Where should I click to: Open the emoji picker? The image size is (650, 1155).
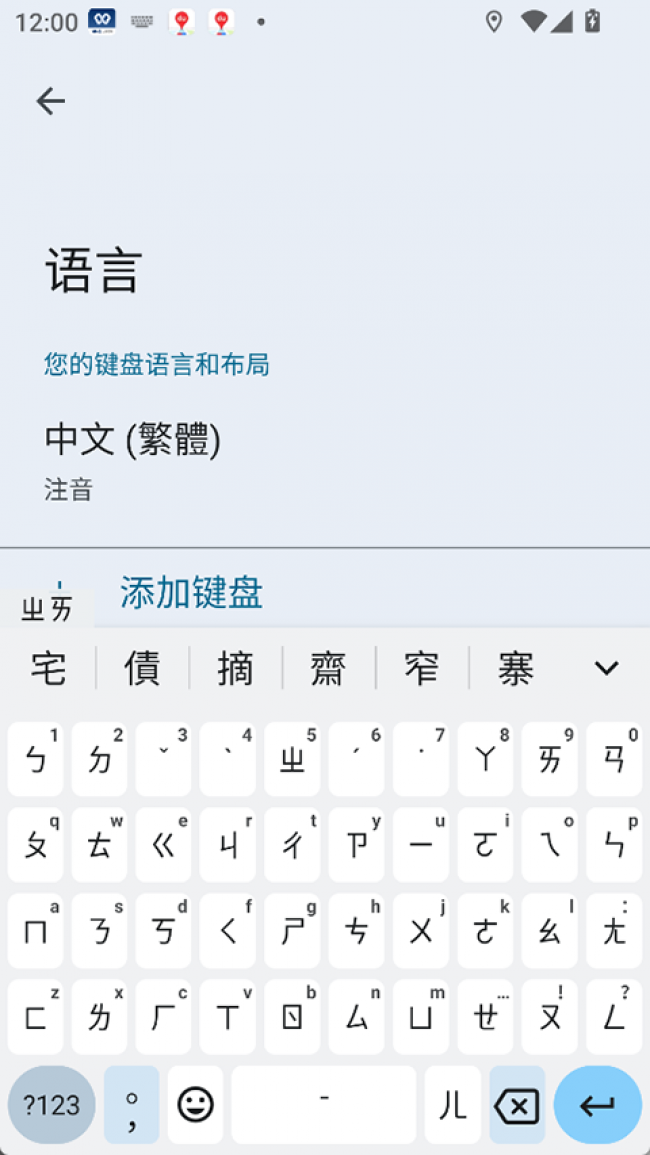click(195, 1105)
